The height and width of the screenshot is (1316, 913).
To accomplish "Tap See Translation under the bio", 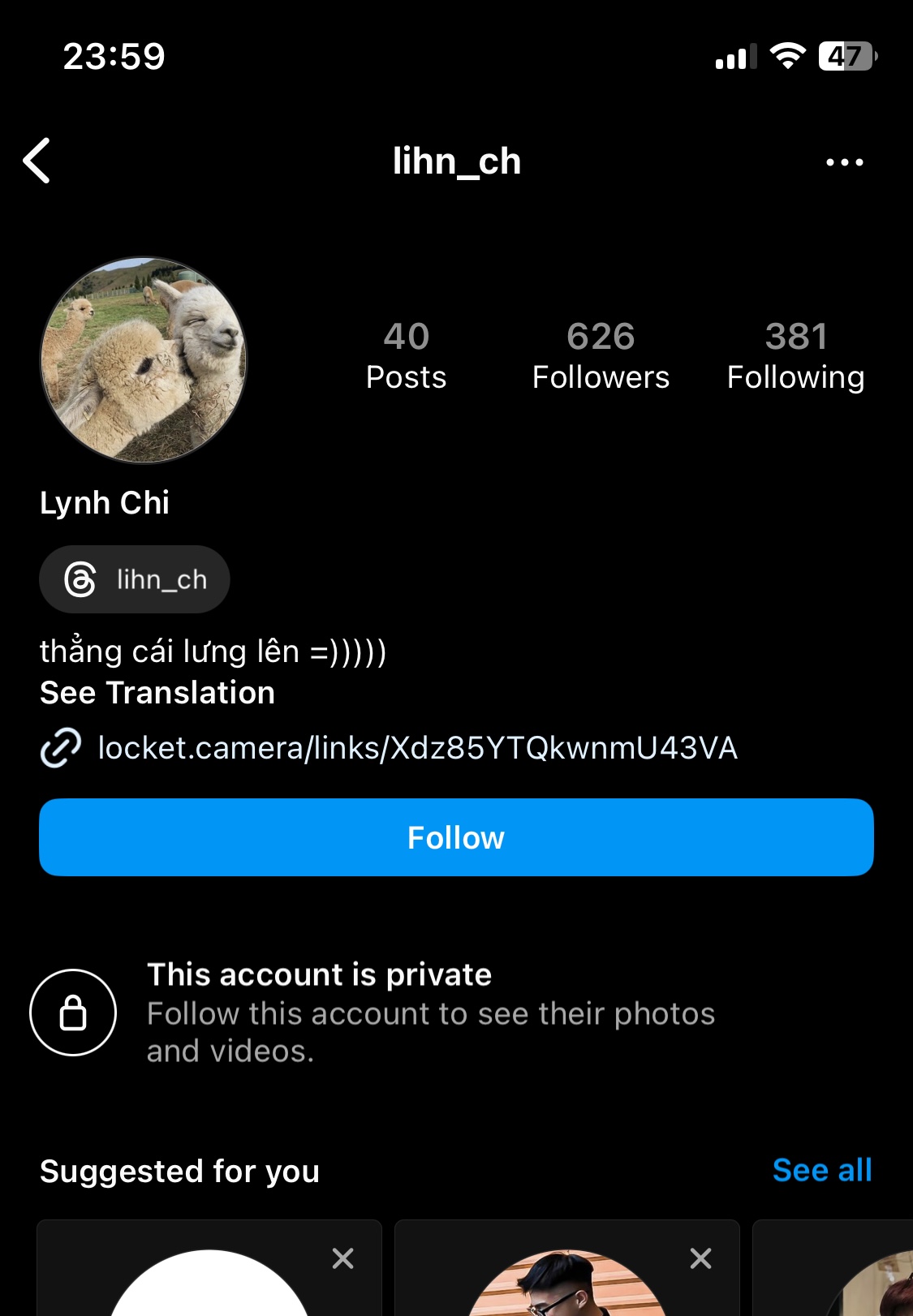I will [157, 693].
